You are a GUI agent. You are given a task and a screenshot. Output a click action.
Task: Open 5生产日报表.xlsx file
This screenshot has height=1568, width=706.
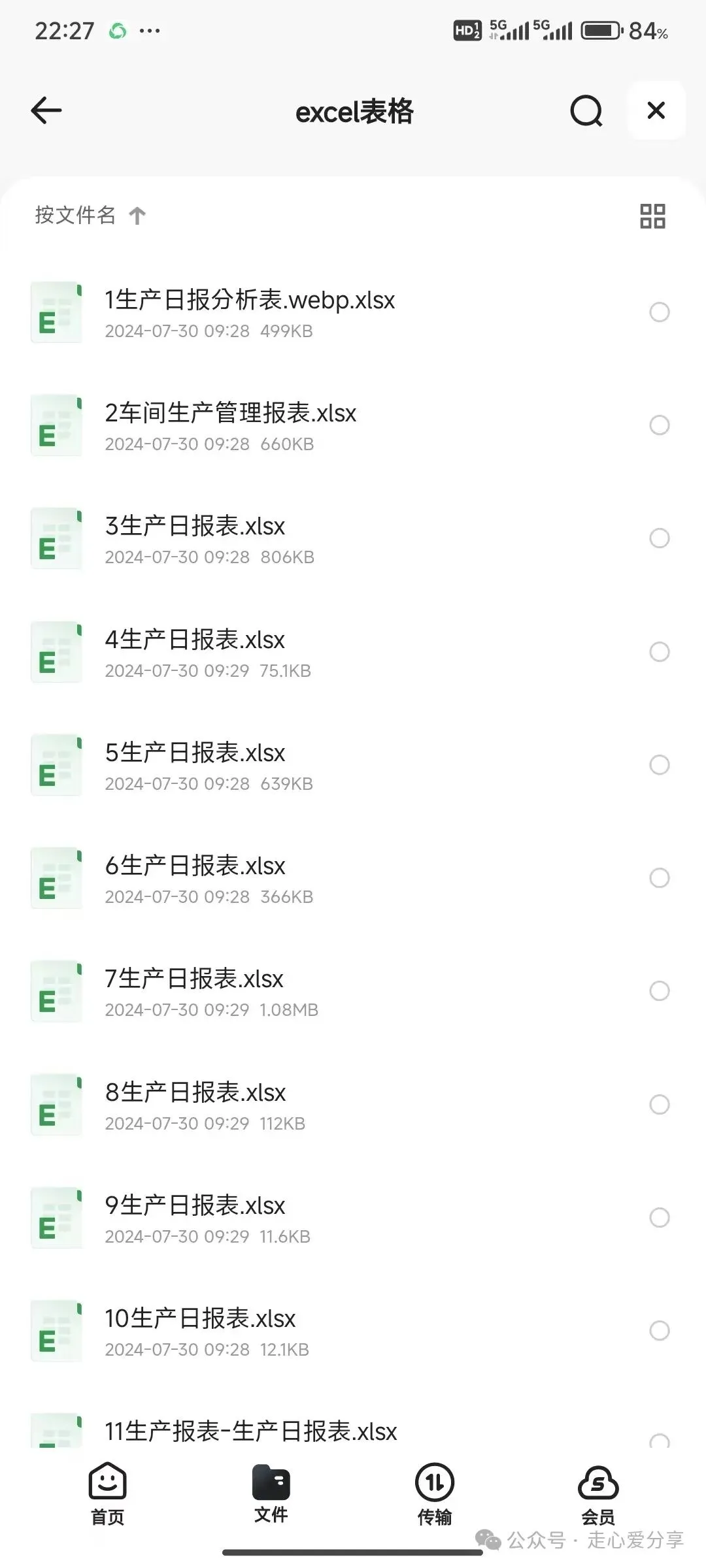(195, 764)
